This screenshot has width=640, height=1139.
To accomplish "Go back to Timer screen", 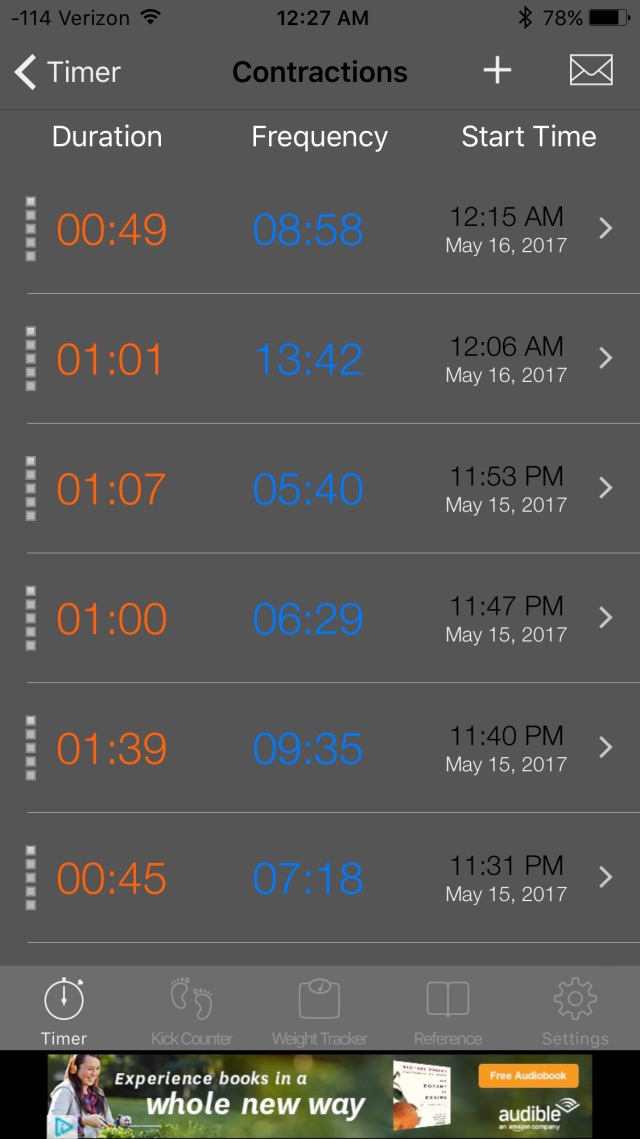I will (67, 72).
